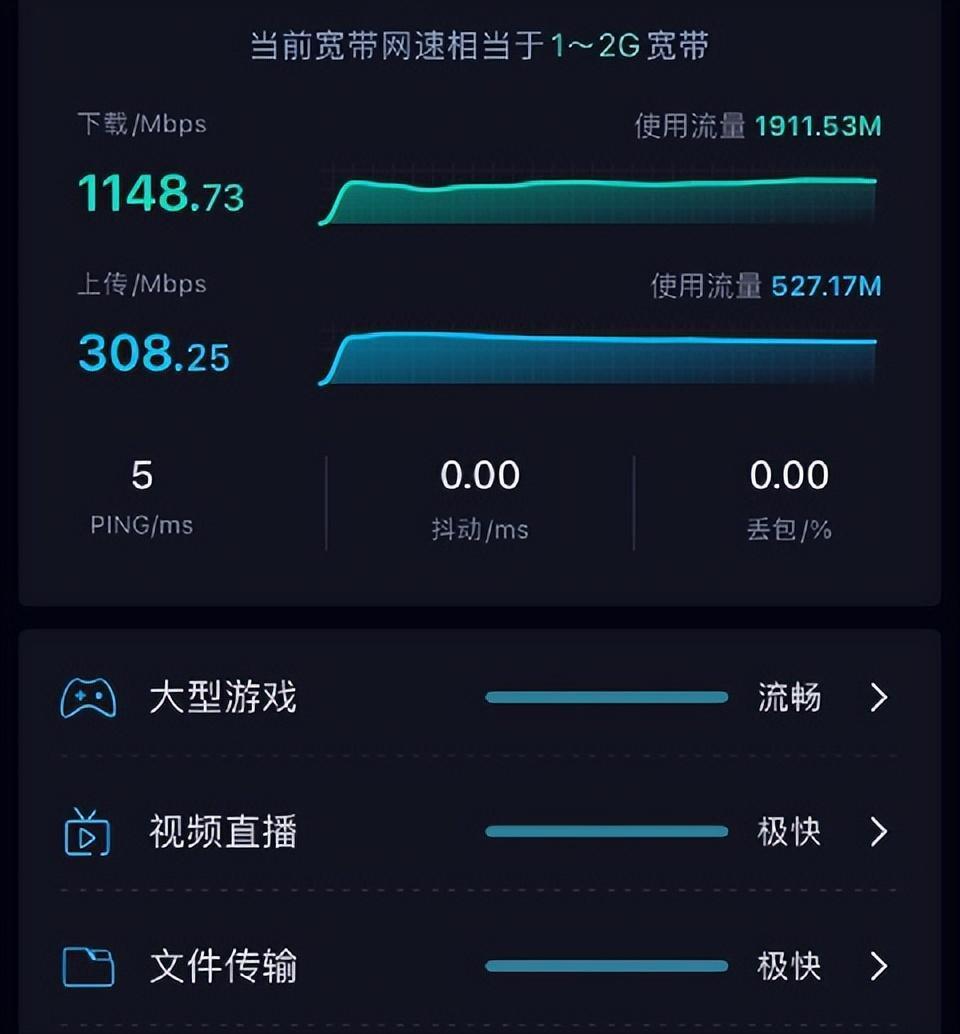Expand the 大型游戏 row chevron
960x1034 pixels.
pos(879,698)
